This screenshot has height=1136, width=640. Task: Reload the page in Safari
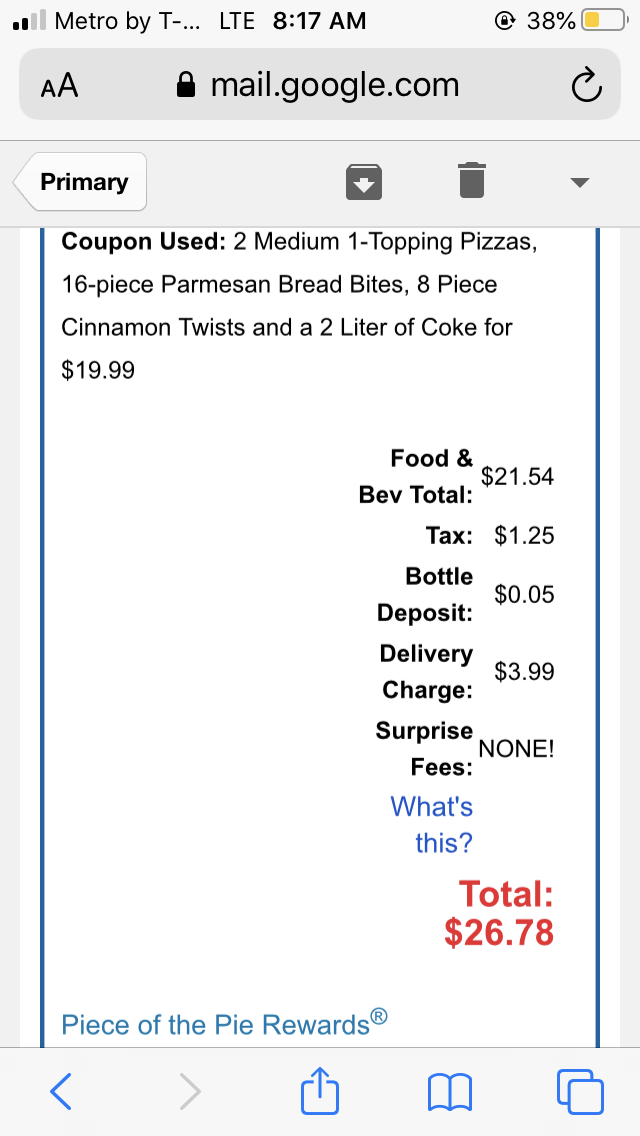point(586,87)
